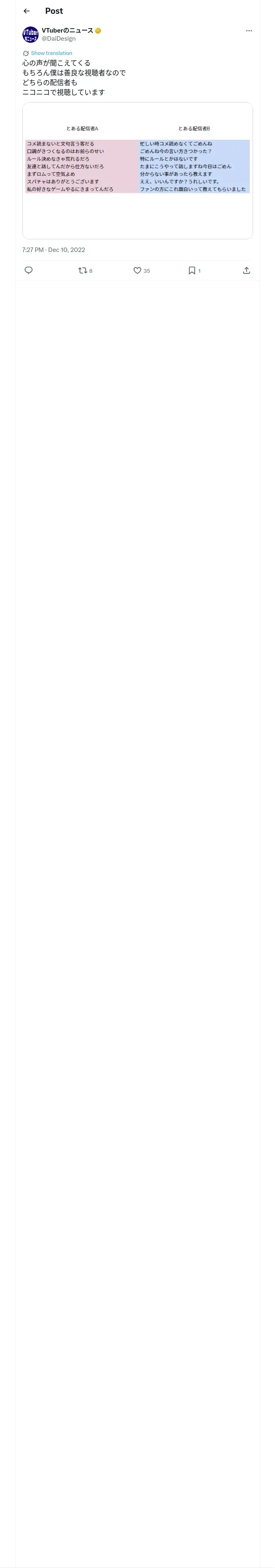The height and width of the screenshot is (1568, 275).
Task: Open the post's three-dot overflow menu
Action: [249, 31]
